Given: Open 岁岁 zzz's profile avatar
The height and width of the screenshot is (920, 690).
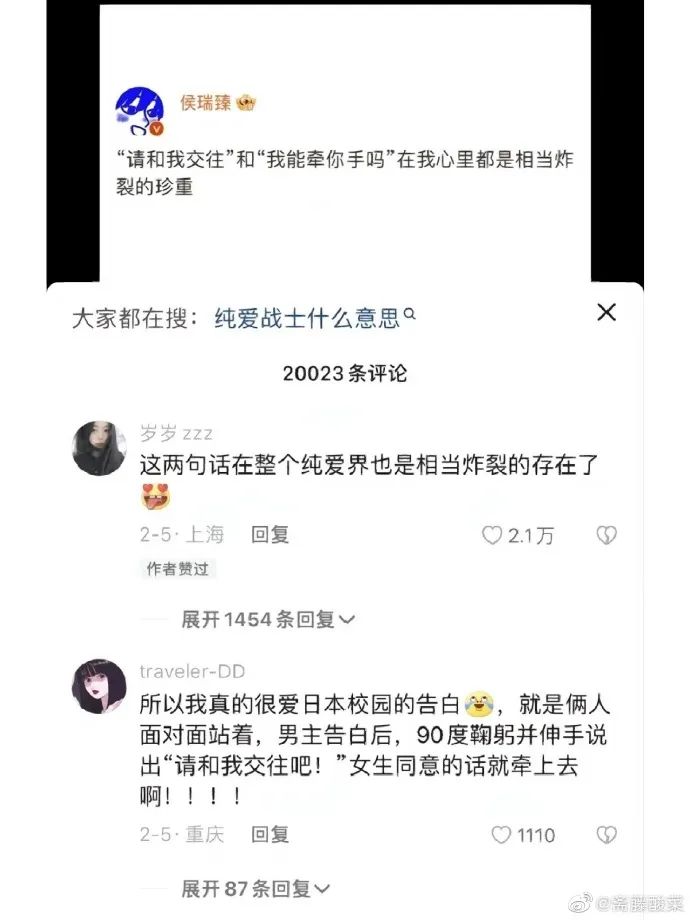Looking at the screenshot, I should (x=99, y=447).
